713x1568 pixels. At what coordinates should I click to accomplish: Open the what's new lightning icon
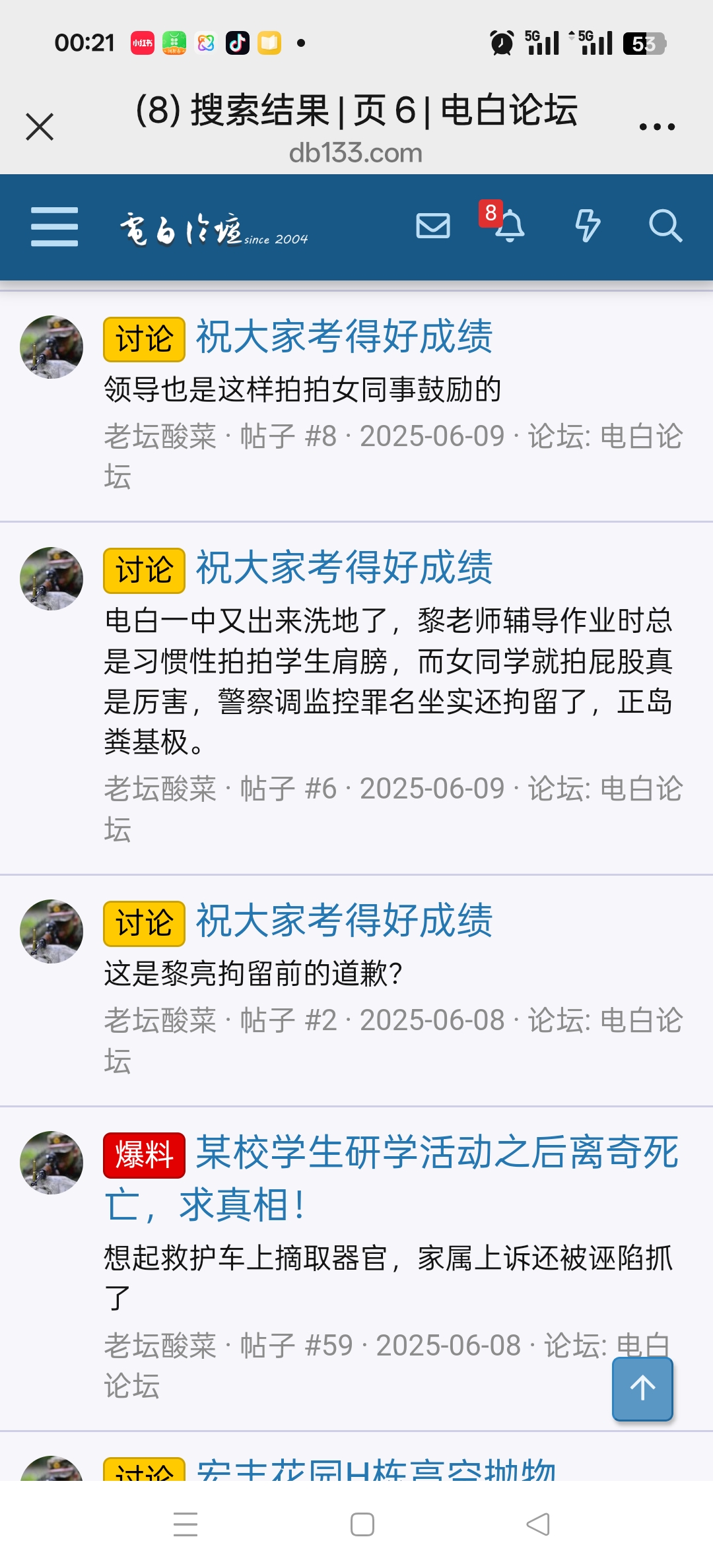pos(587,226)
